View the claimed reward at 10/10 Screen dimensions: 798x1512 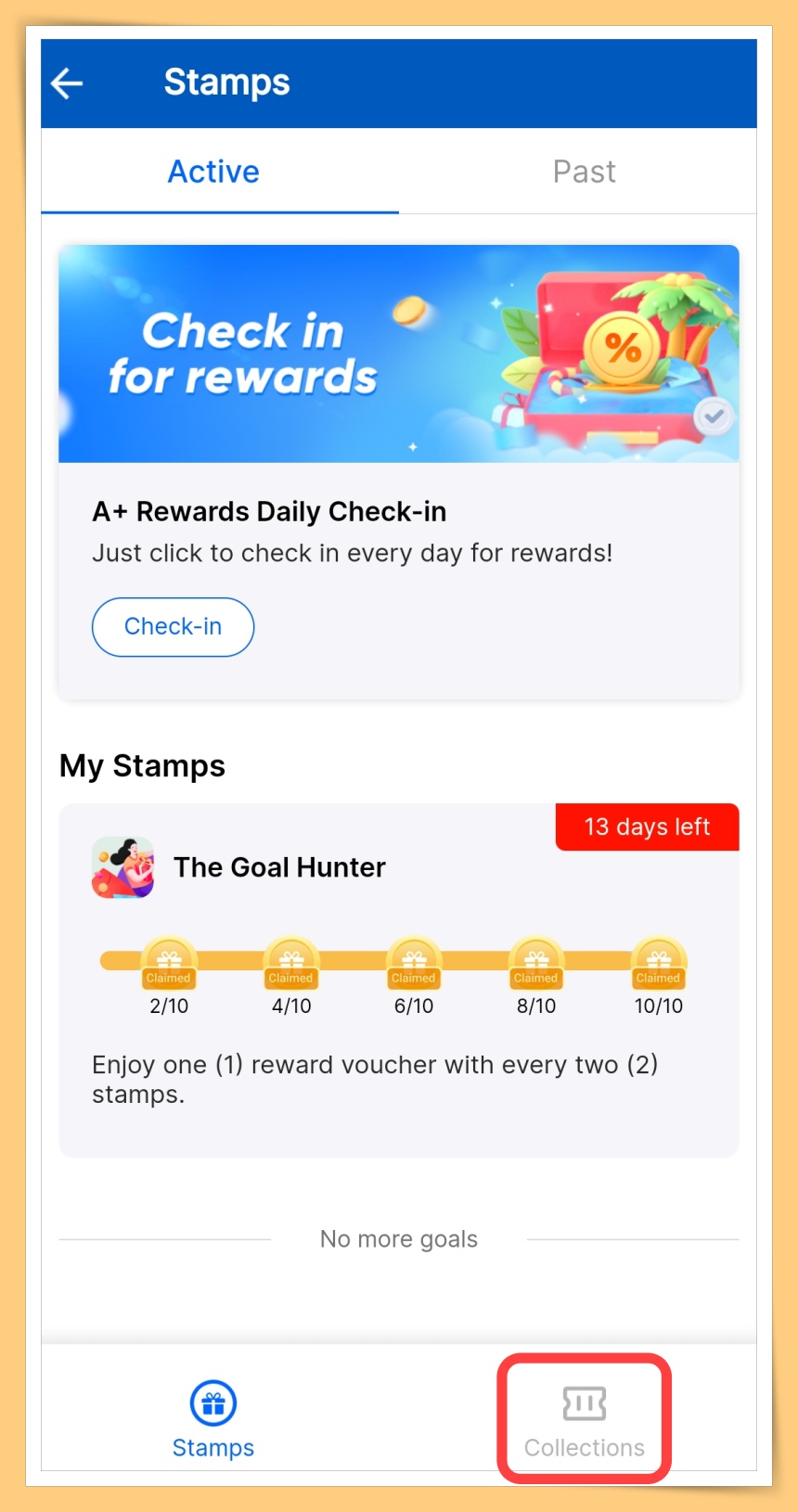pyautogui.click(x=658, y=965)
